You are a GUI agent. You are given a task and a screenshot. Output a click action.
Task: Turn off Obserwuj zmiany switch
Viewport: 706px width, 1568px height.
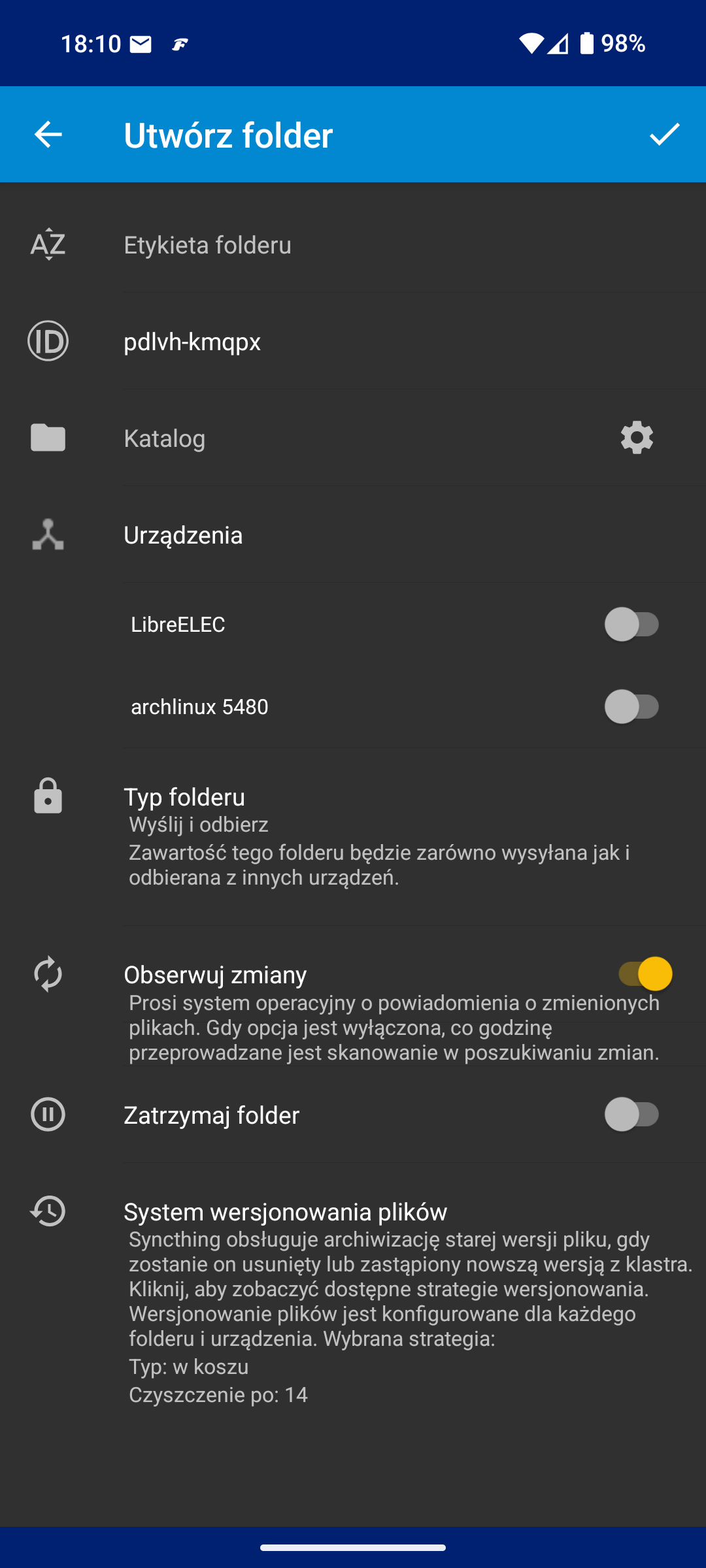[645, 974]
